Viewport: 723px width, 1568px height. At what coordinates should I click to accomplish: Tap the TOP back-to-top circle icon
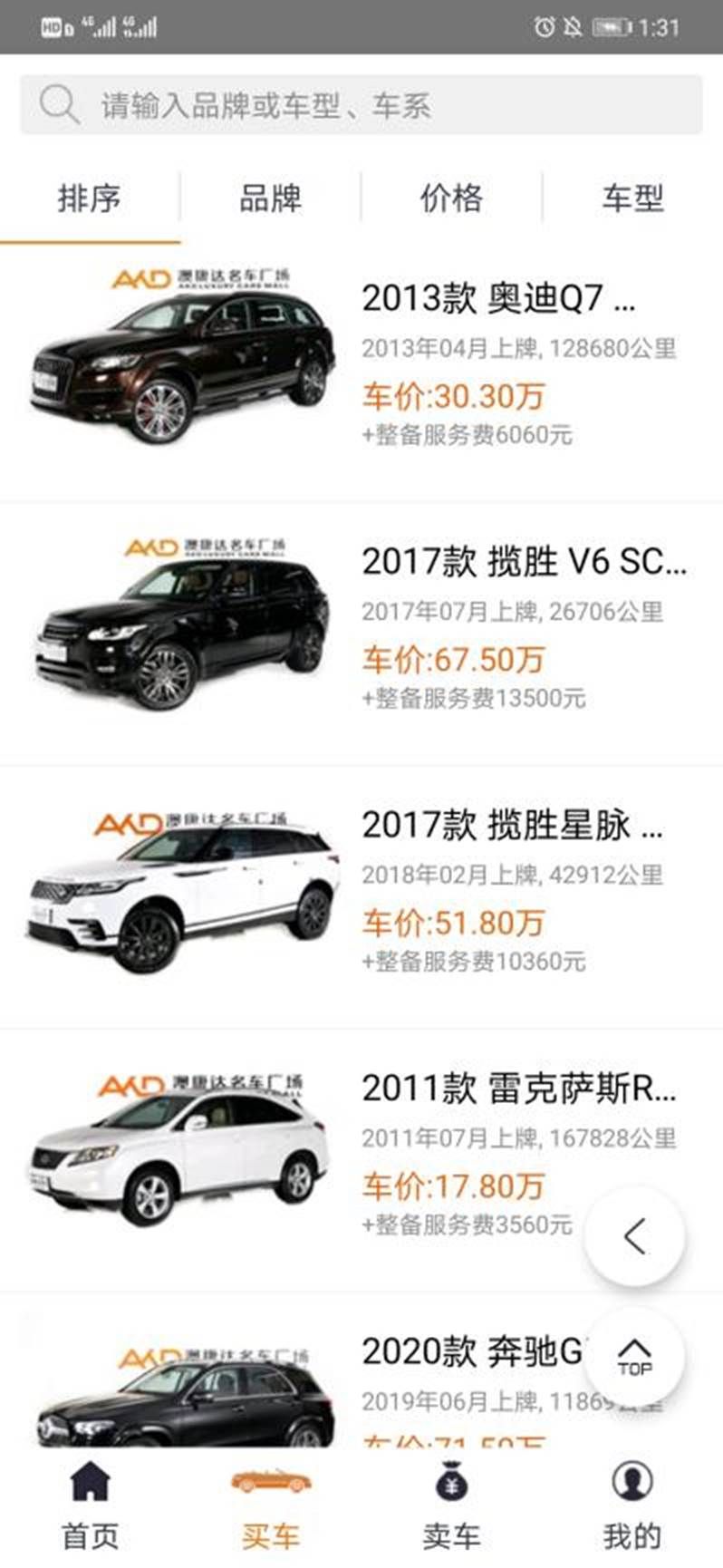pyautogui.click(x=635, y=1358)
